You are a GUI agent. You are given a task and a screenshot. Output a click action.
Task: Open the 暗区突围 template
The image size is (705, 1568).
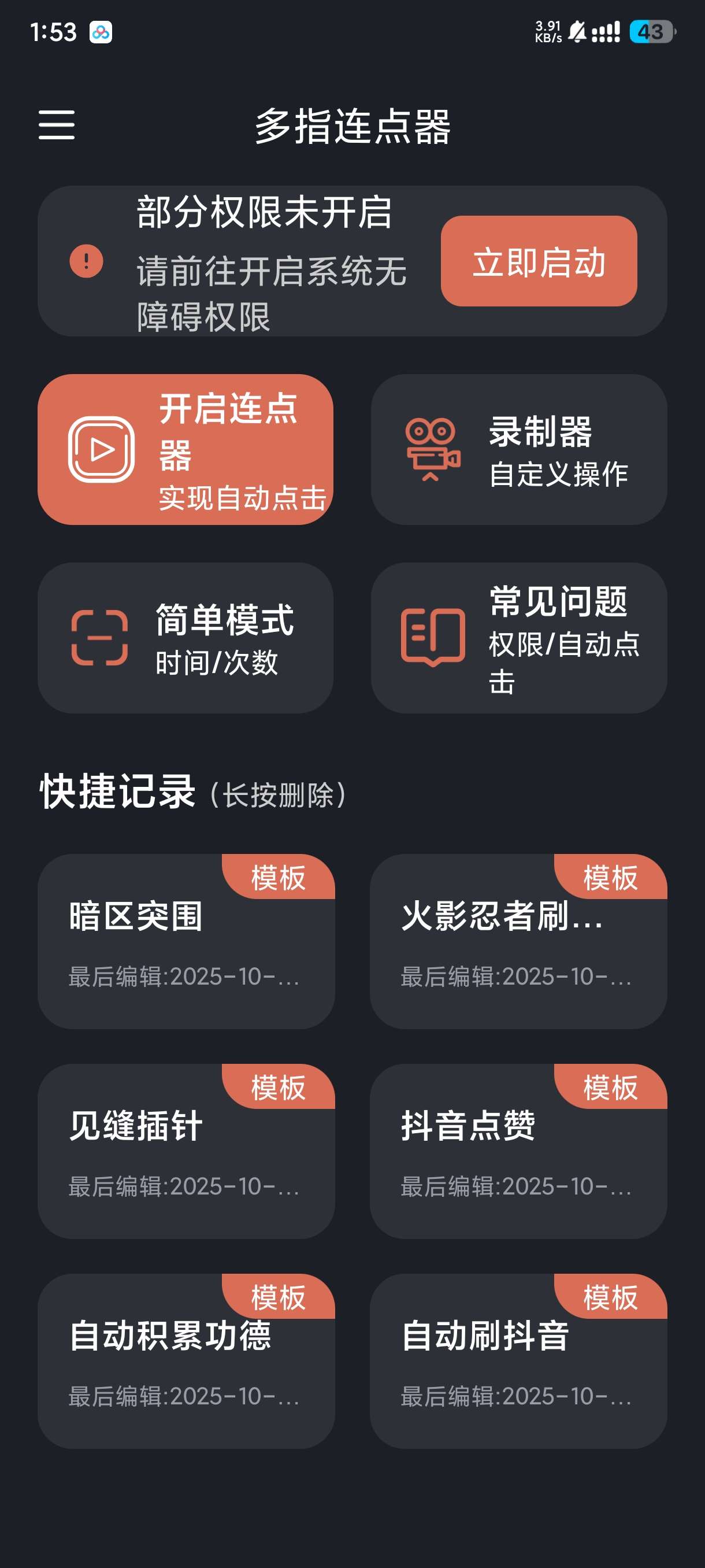(x=185, y=941)
